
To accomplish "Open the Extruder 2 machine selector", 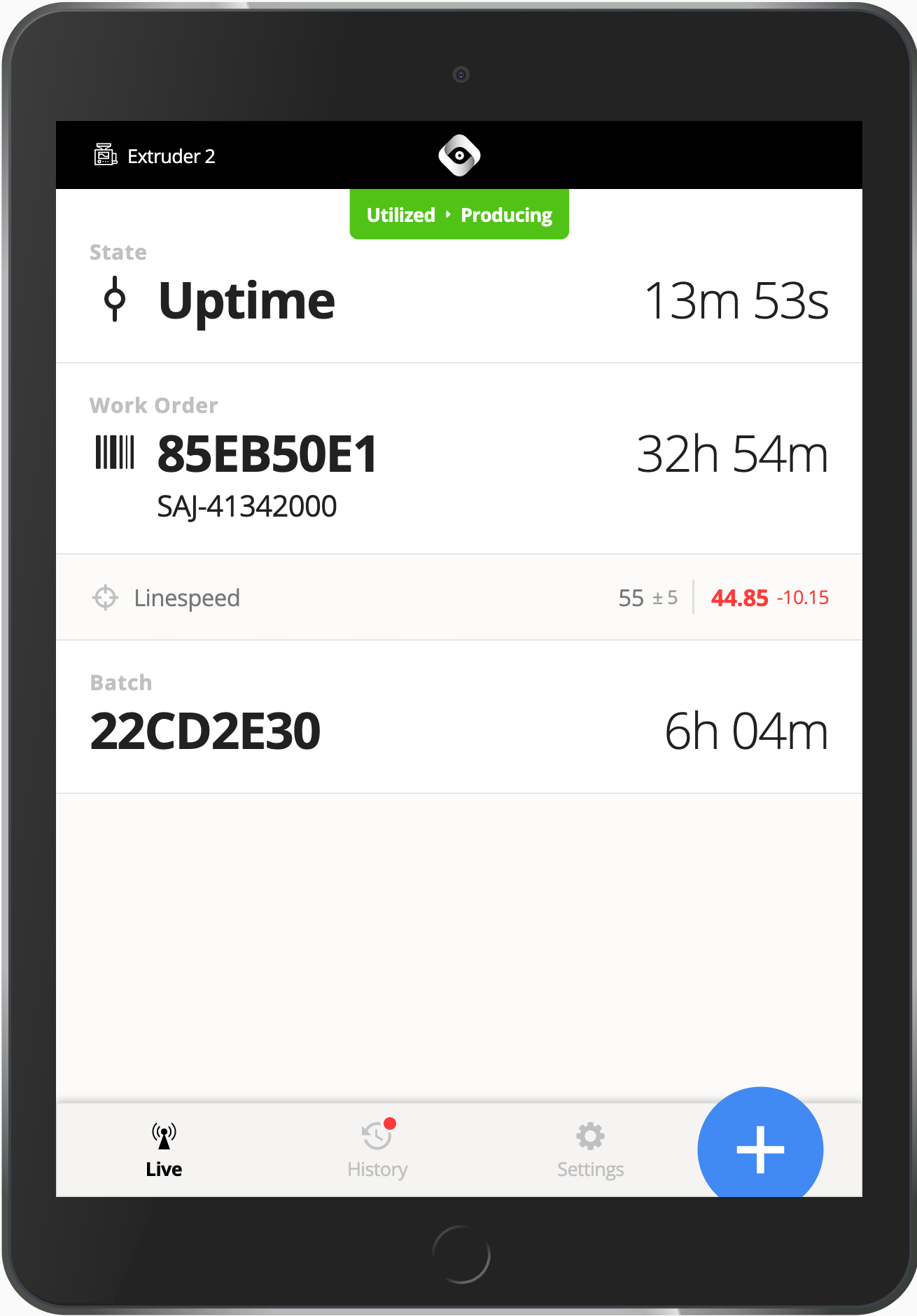I will click(155, 155).
